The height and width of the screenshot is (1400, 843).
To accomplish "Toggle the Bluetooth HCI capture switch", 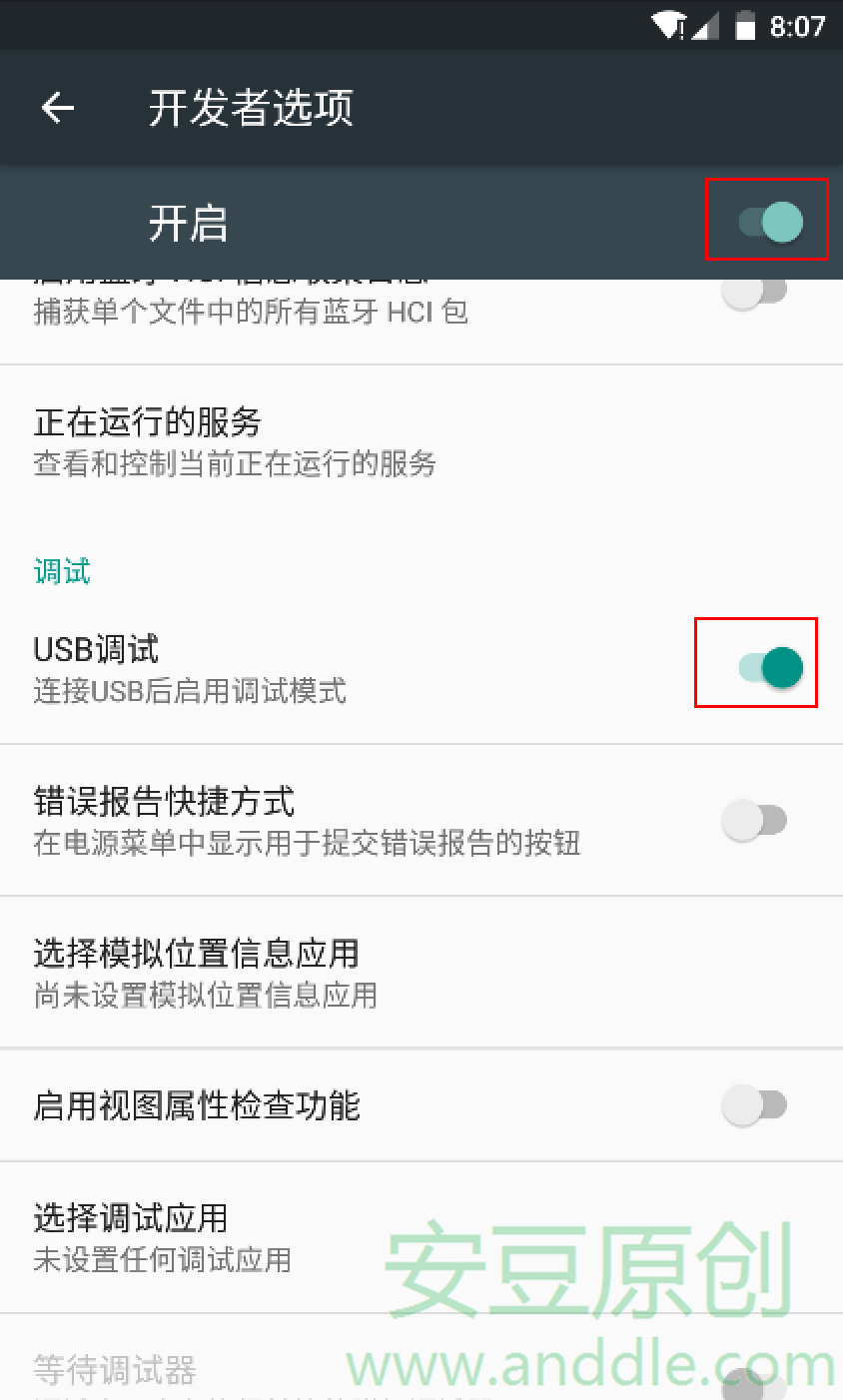I will click(x=755, y=292).
